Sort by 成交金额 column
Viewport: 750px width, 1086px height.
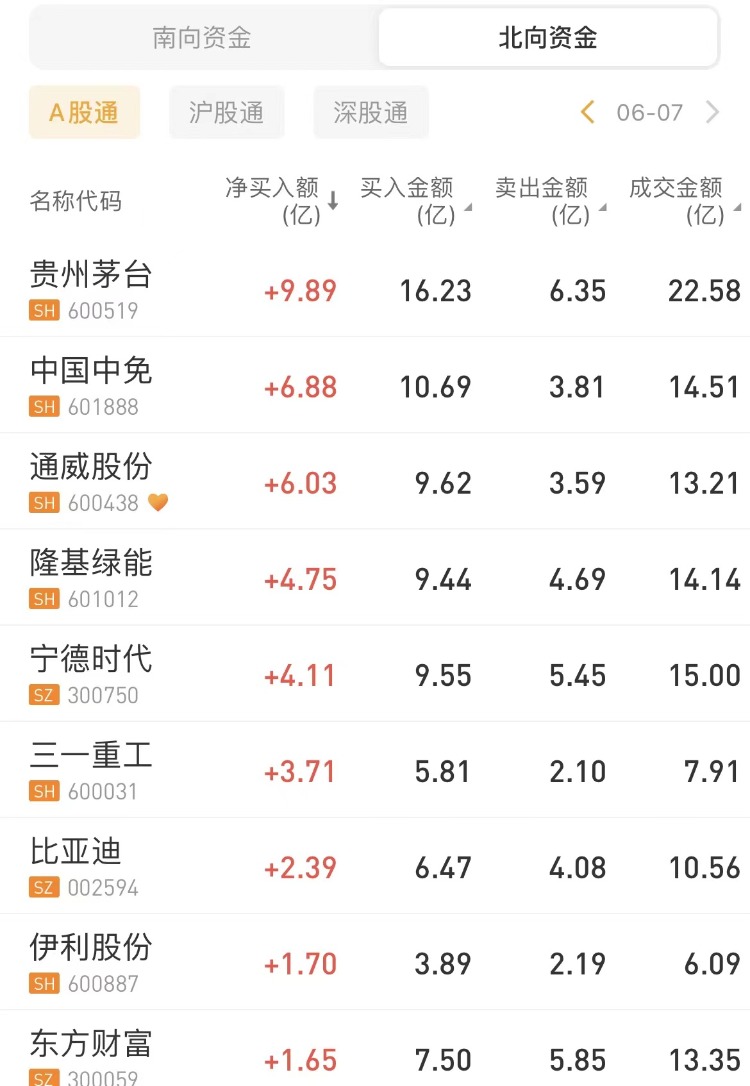pos(684,200)
